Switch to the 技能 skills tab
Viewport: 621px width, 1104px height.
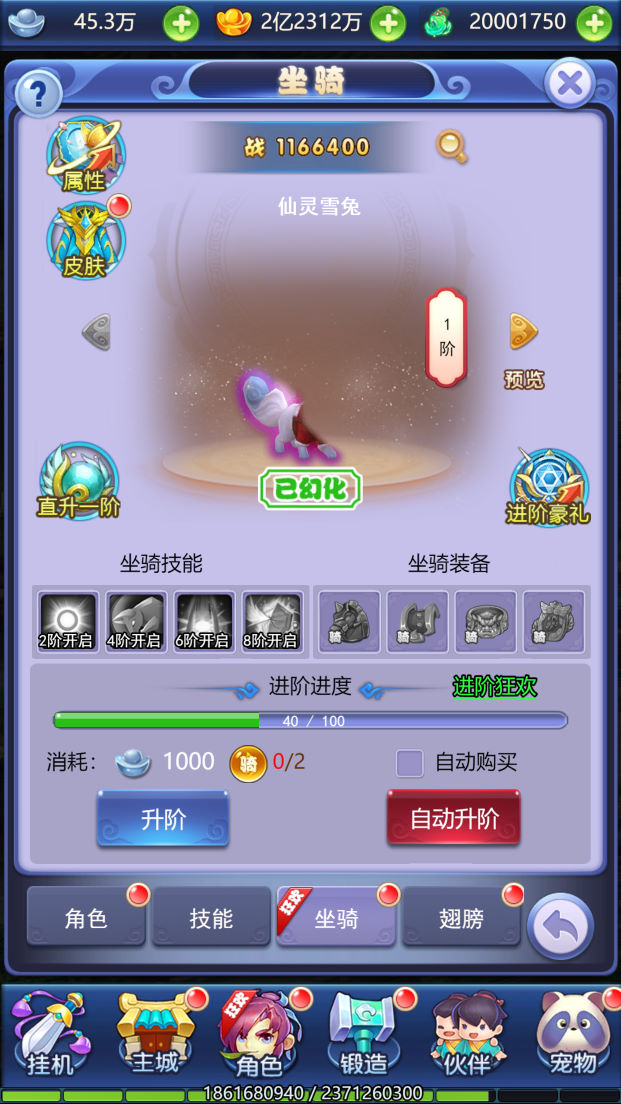pos(211,918)
